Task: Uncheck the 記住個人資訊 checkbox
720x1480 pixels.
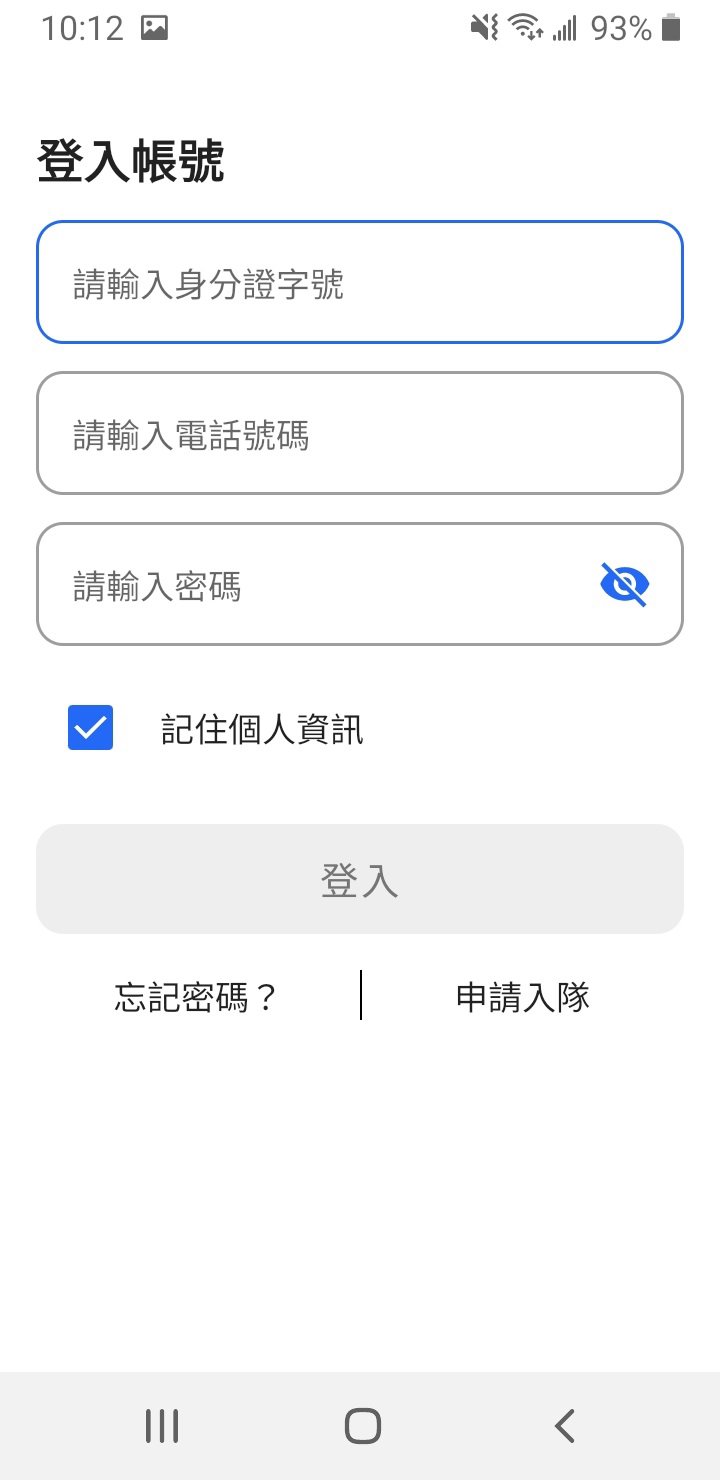Action: (91, 728)
